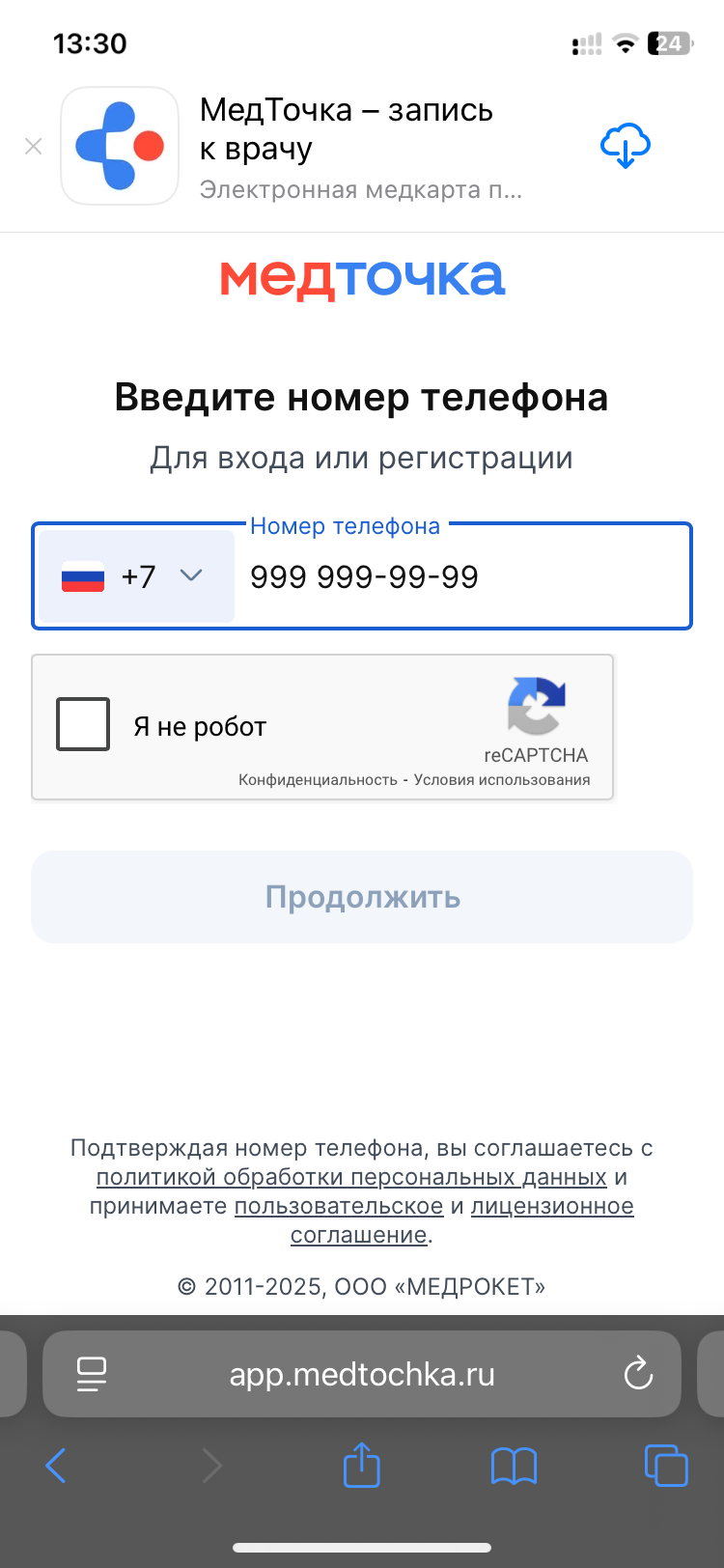This screenshot has width=724, height=1568.
Task: Check the "Я не робот" box
Action: [x=83, y=724]
